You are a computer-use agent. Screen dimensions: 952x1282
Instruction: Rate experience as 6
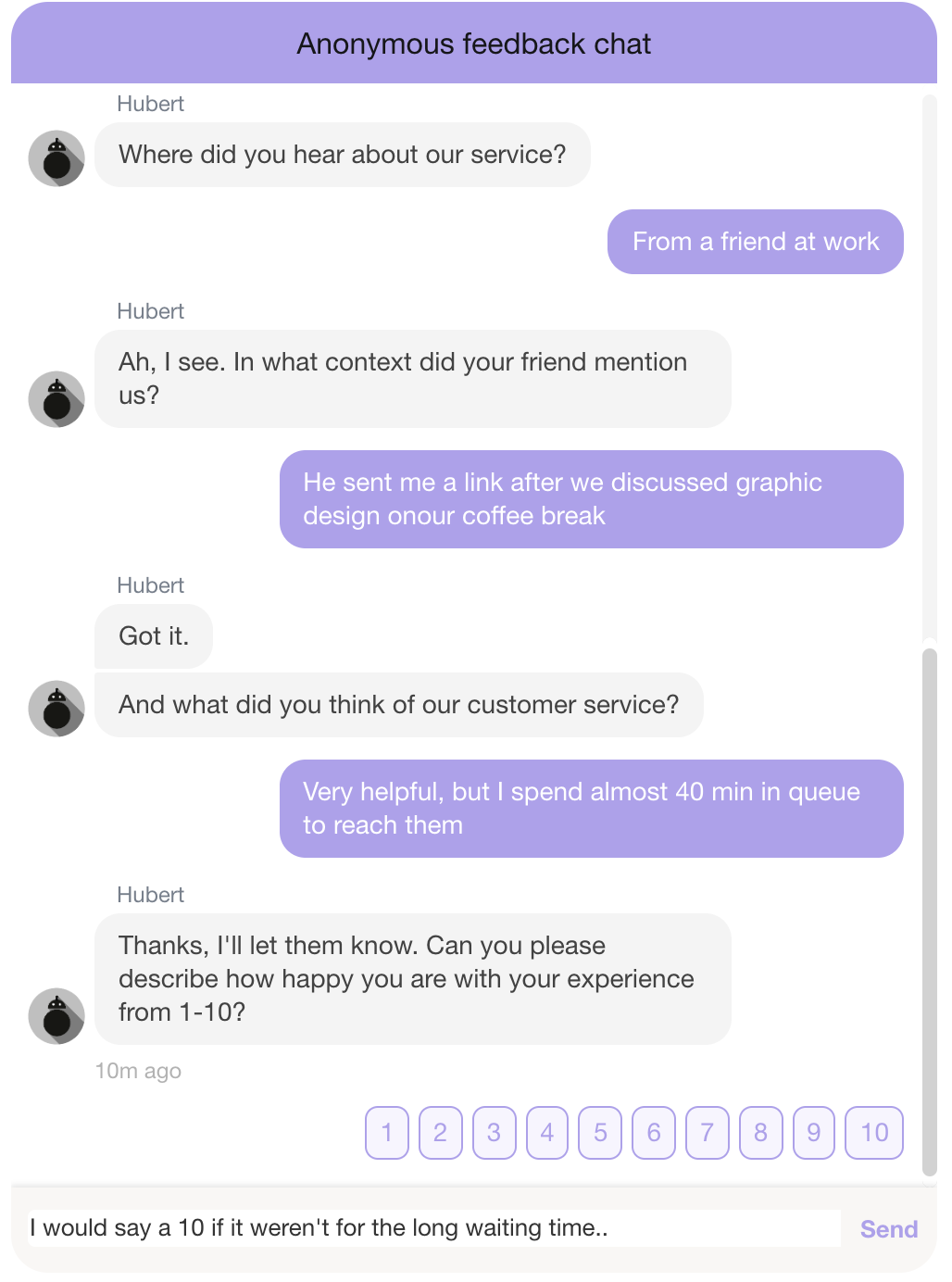(x=654, y=1132)
